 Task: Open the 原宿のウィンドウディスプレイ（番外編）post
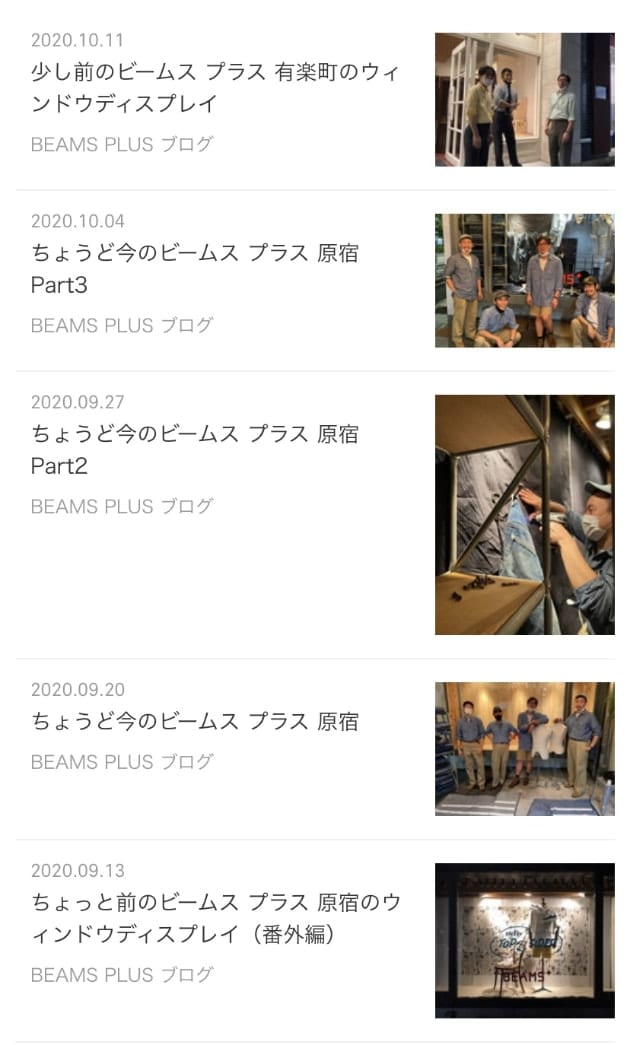215,918
